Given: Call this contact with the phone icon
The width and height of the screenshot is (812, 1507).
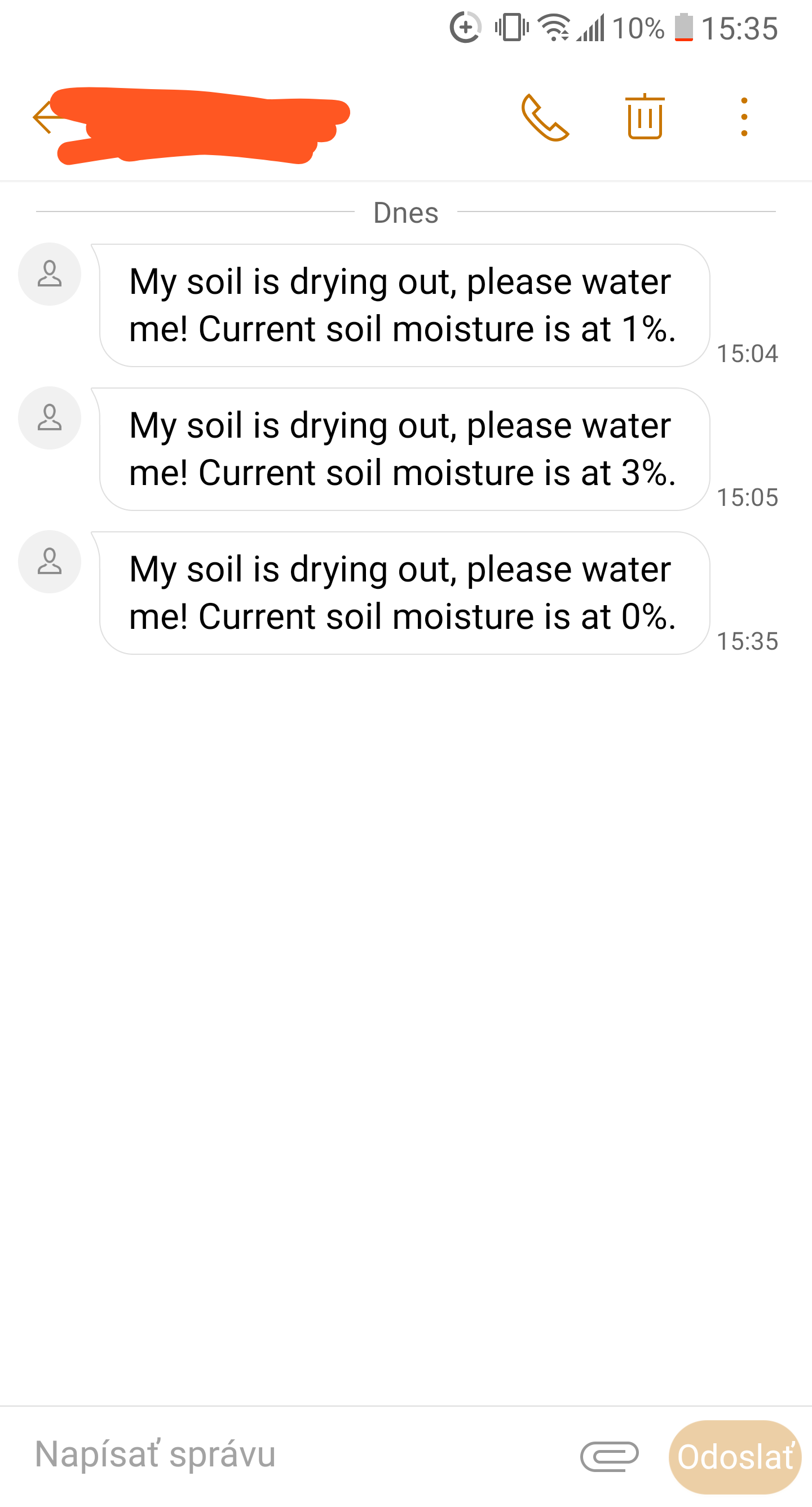Looking at the screenshot, I should pos(545,117).
